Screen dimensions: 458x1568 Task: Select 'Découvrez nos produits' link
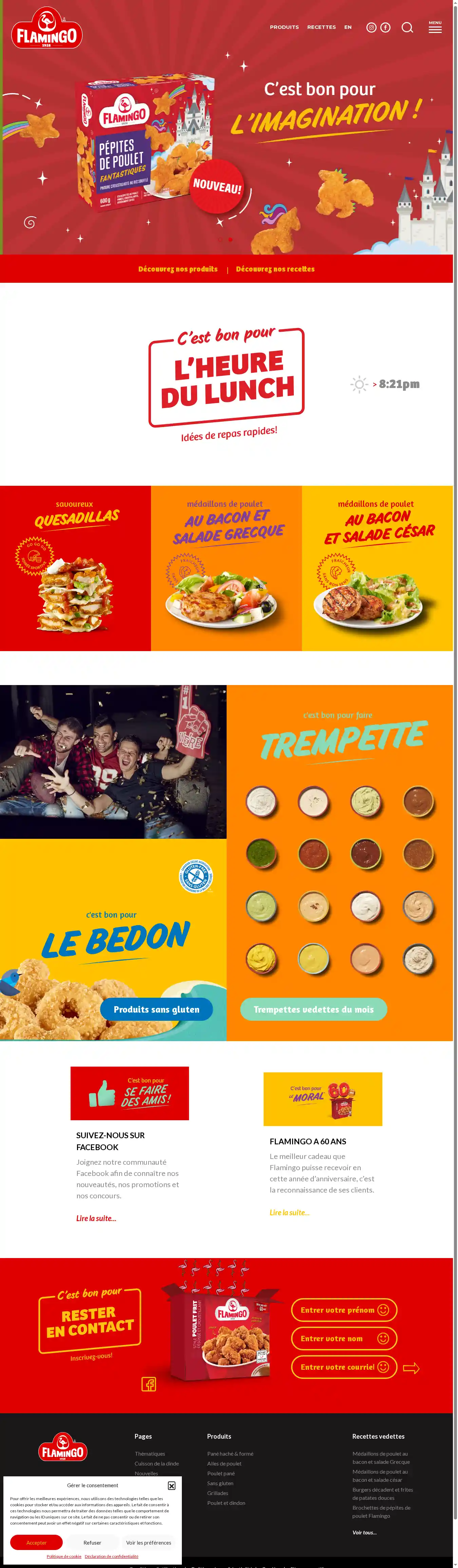[x=178, y=269]
